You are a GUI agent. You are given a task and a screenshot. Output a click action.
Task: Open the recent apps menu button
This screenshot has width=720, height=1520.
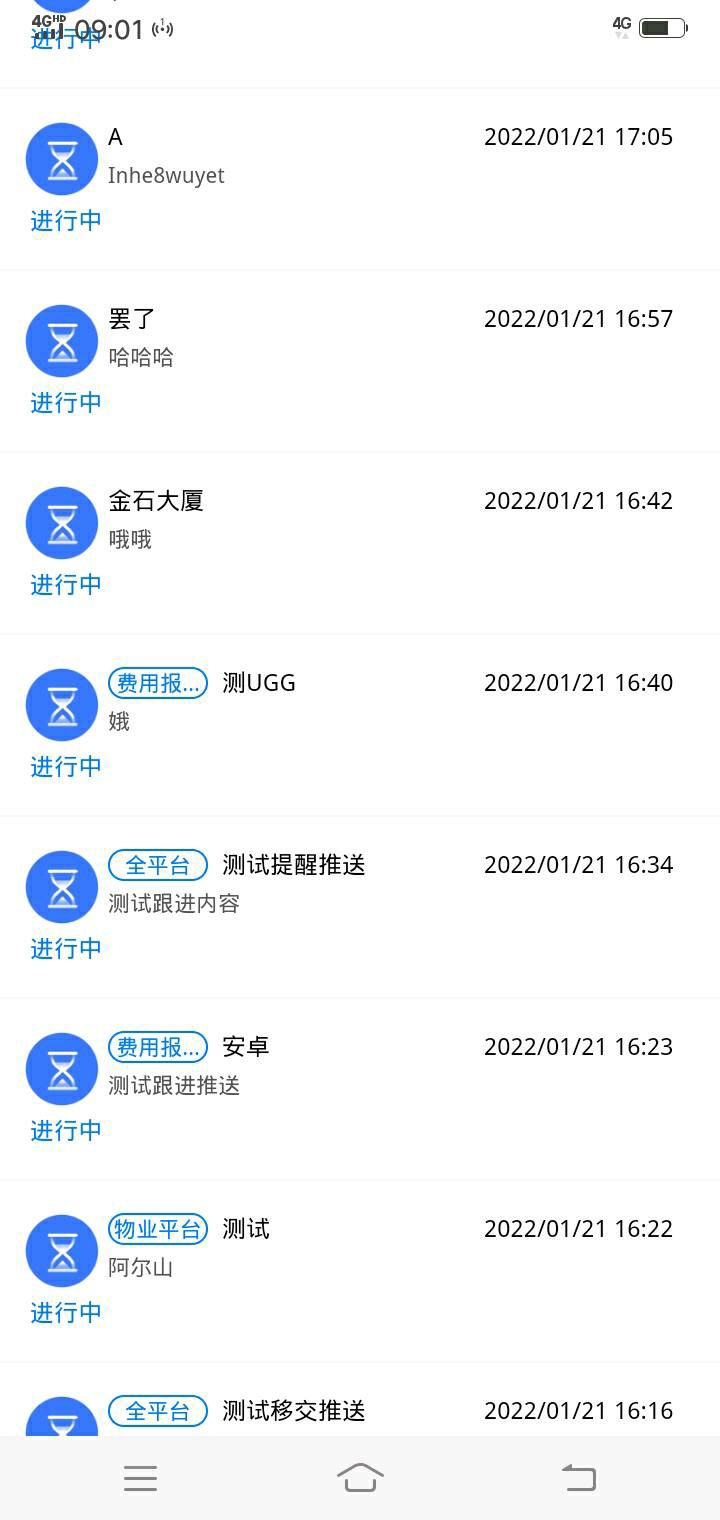coord(141,1478)
